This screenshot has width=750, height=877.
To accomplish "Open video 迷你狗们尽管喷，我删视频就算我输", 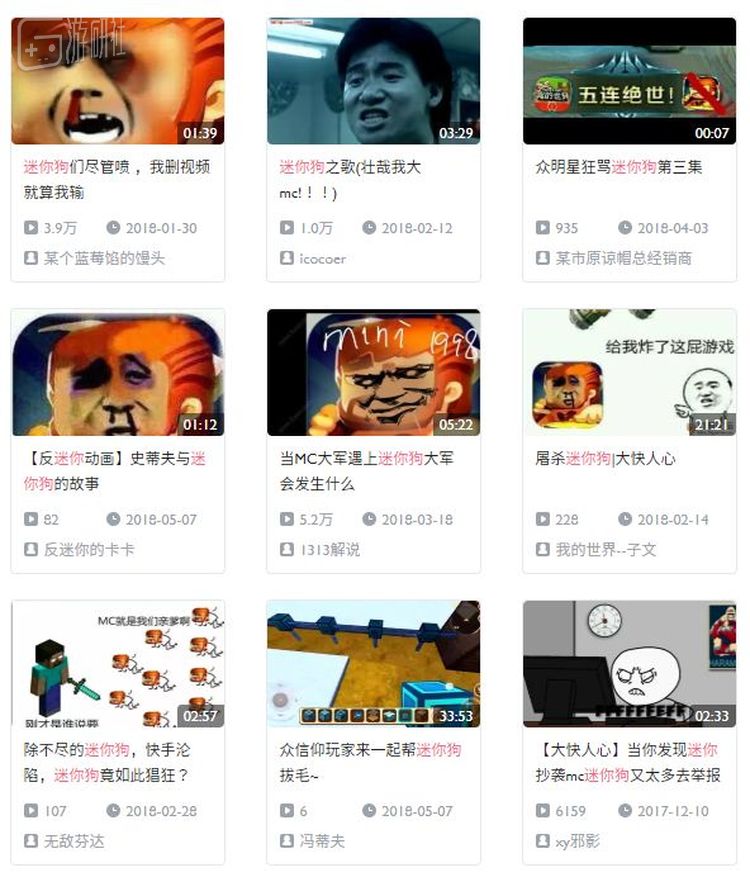I will point(117,81).
